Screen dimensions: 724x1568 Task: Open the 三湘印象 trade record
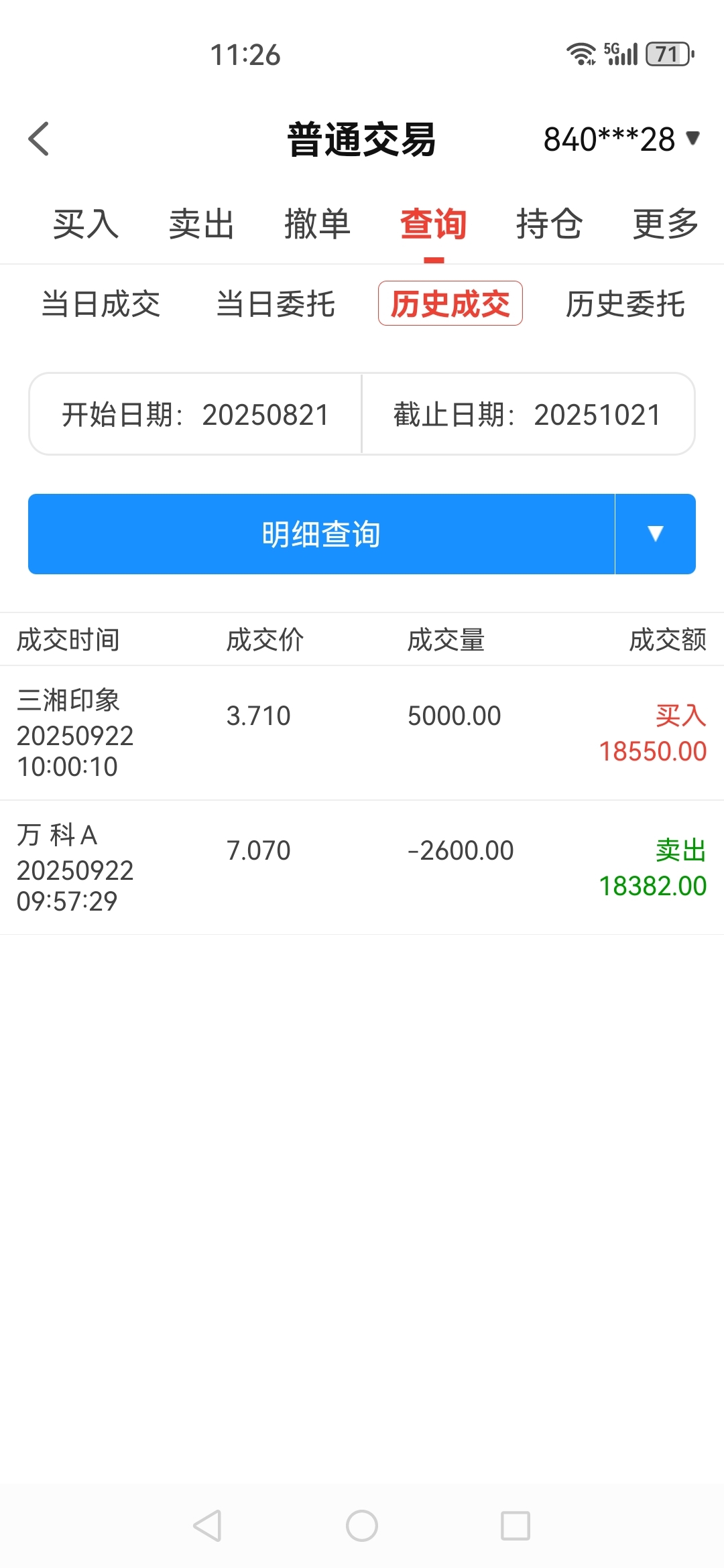tap(362, 733)
